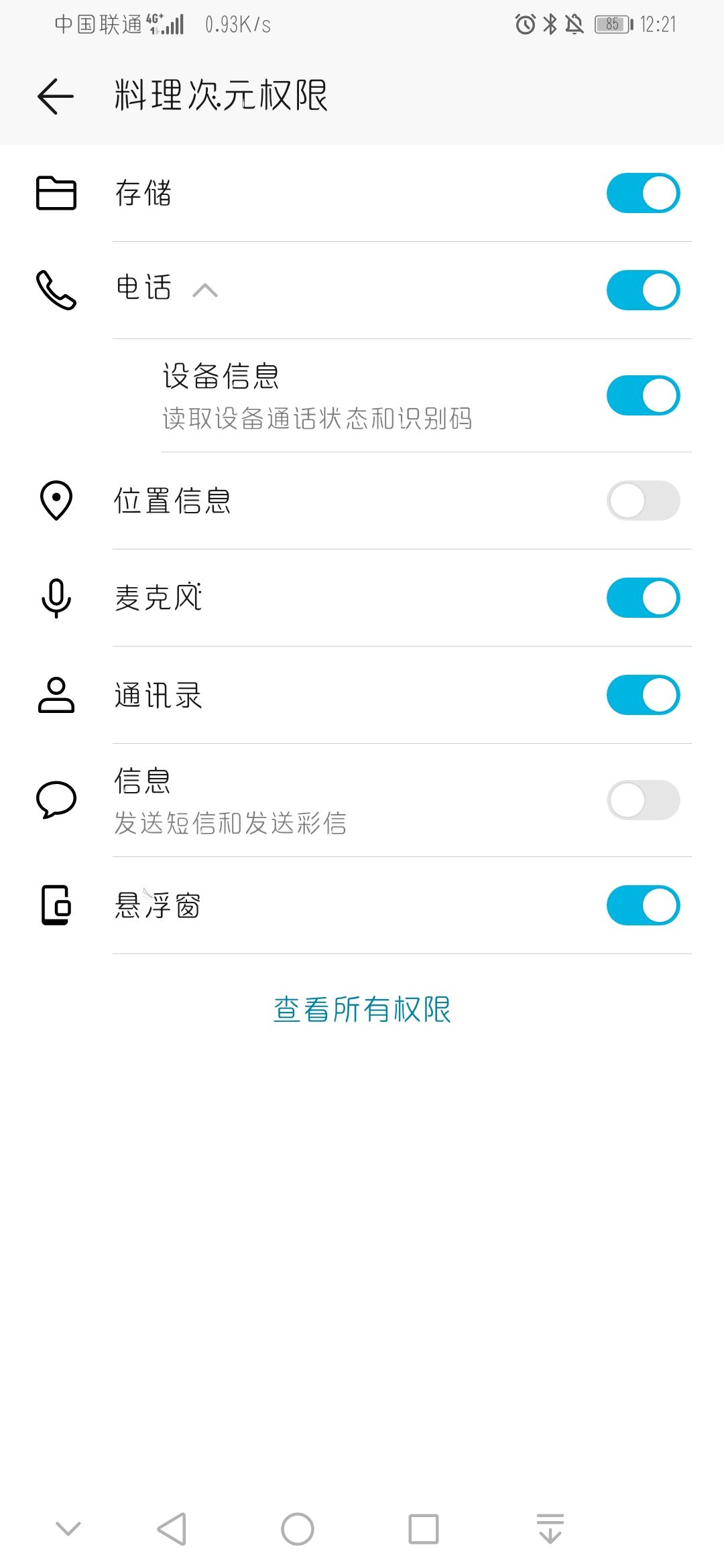Disable the 存储 permission toggle

642,194
